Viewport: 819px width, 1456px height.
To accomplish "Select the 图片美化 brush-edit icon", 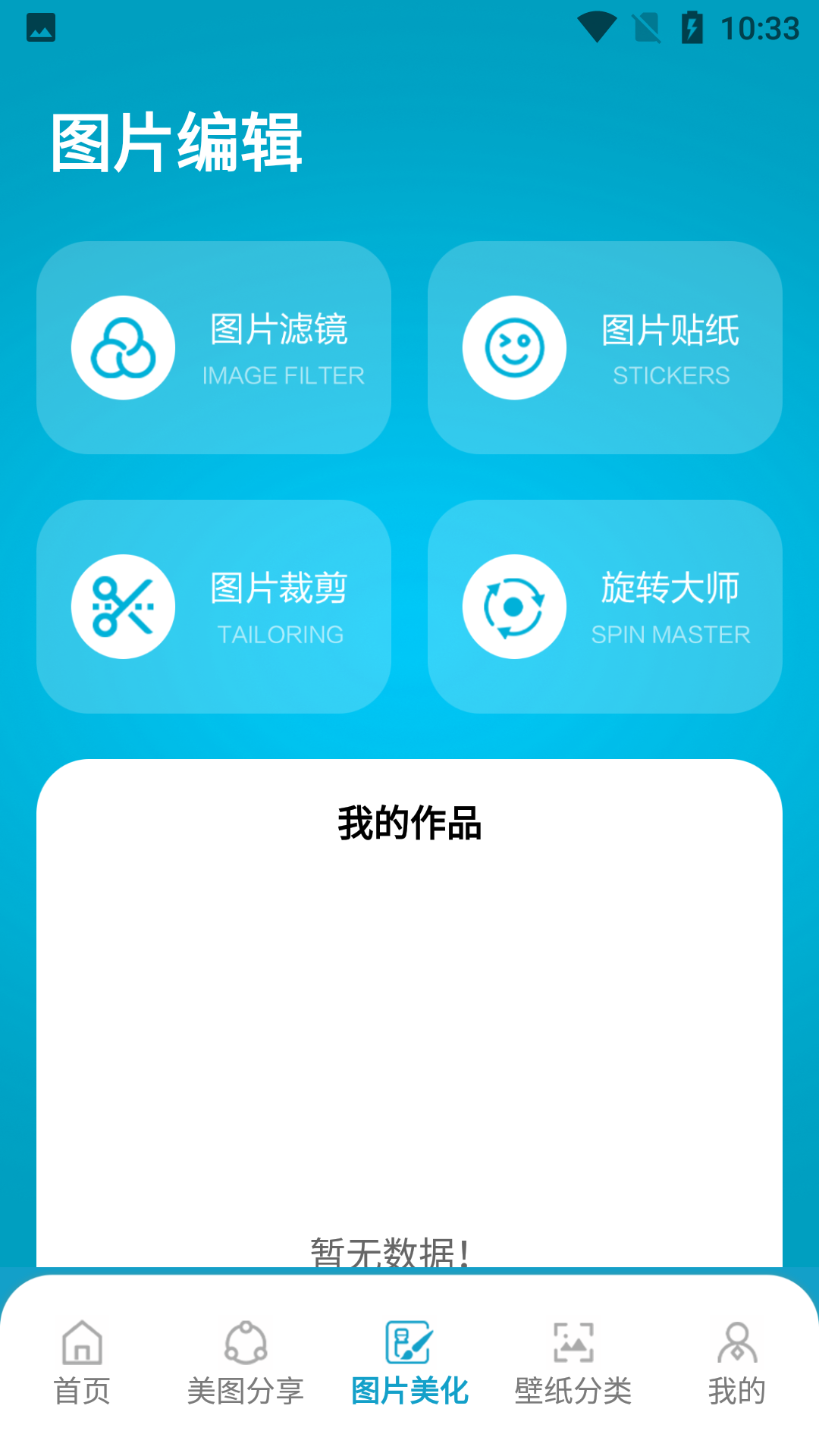I will point(409,1341).
